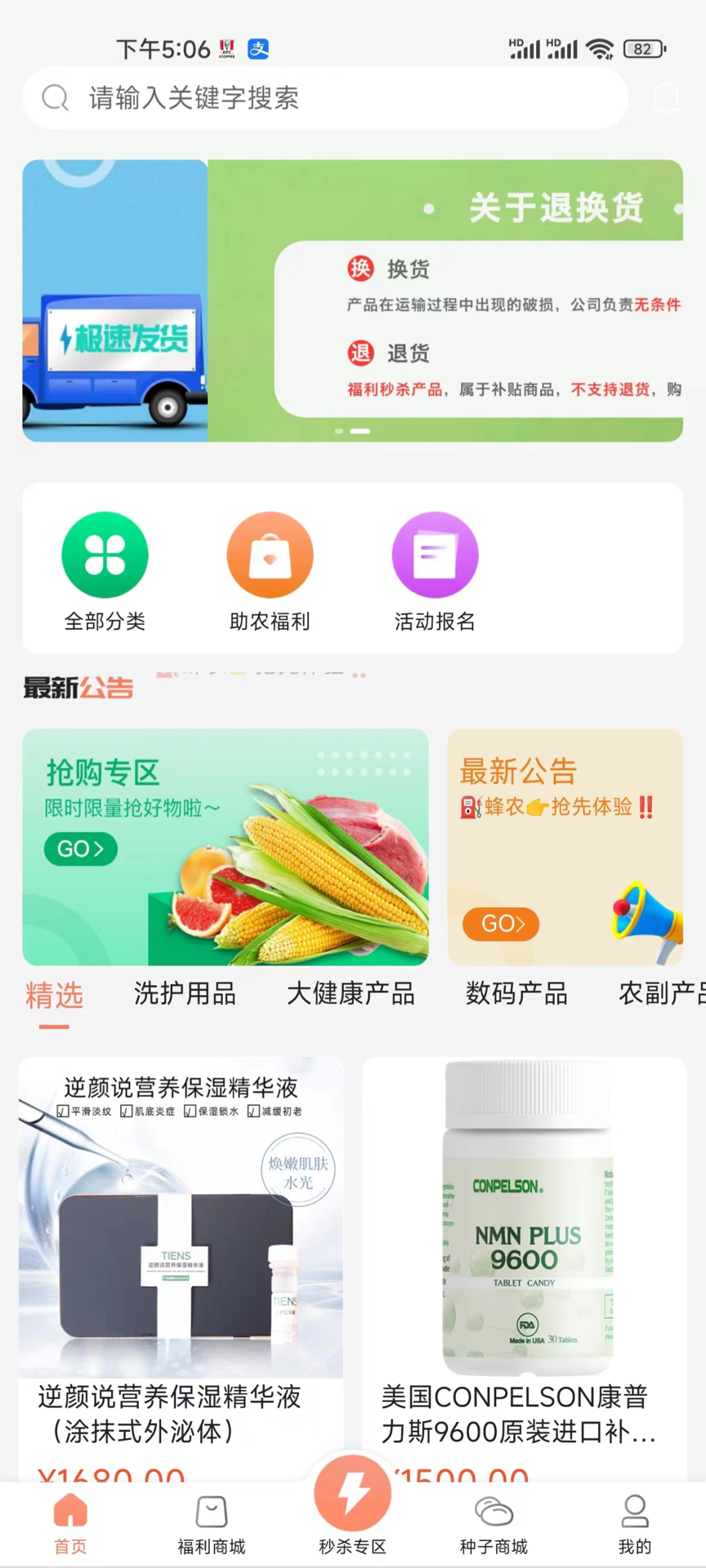Open 我的 profile icon
This screenshot has width=706, height=1568.
tap(635, 1511)
